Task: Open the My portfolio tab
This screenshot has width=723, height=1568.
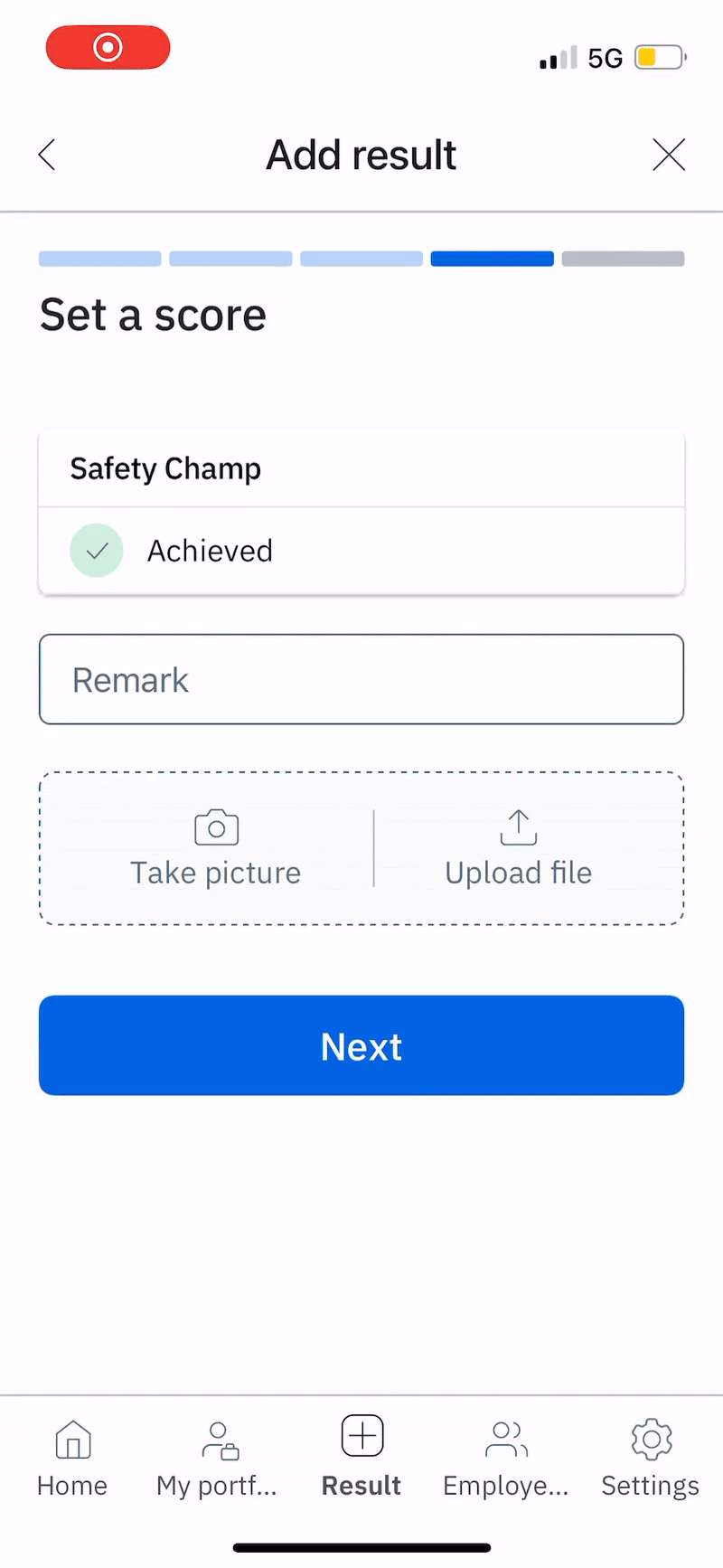Action: click(217, 1458)
